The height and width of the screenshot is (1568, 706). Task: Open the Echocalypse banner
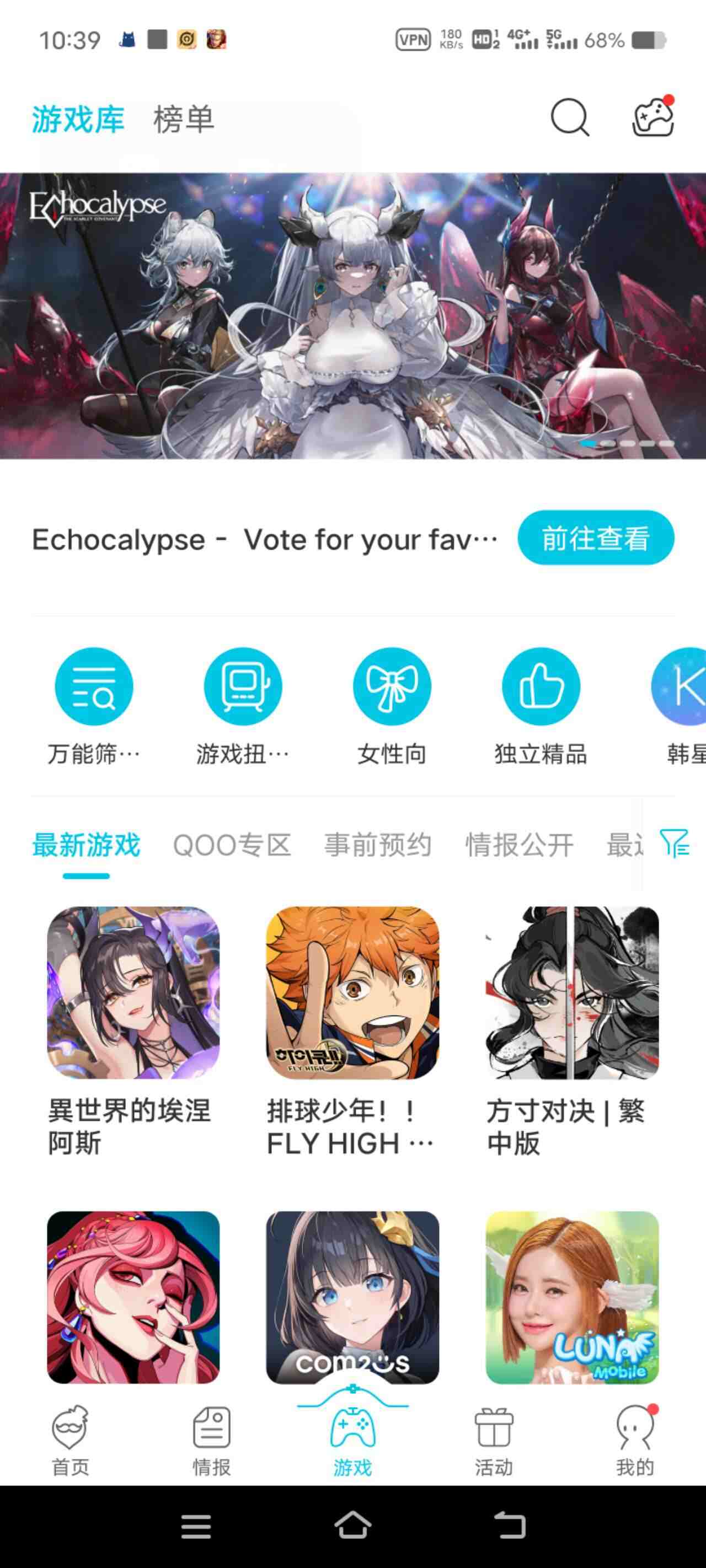tap(352, 315)
